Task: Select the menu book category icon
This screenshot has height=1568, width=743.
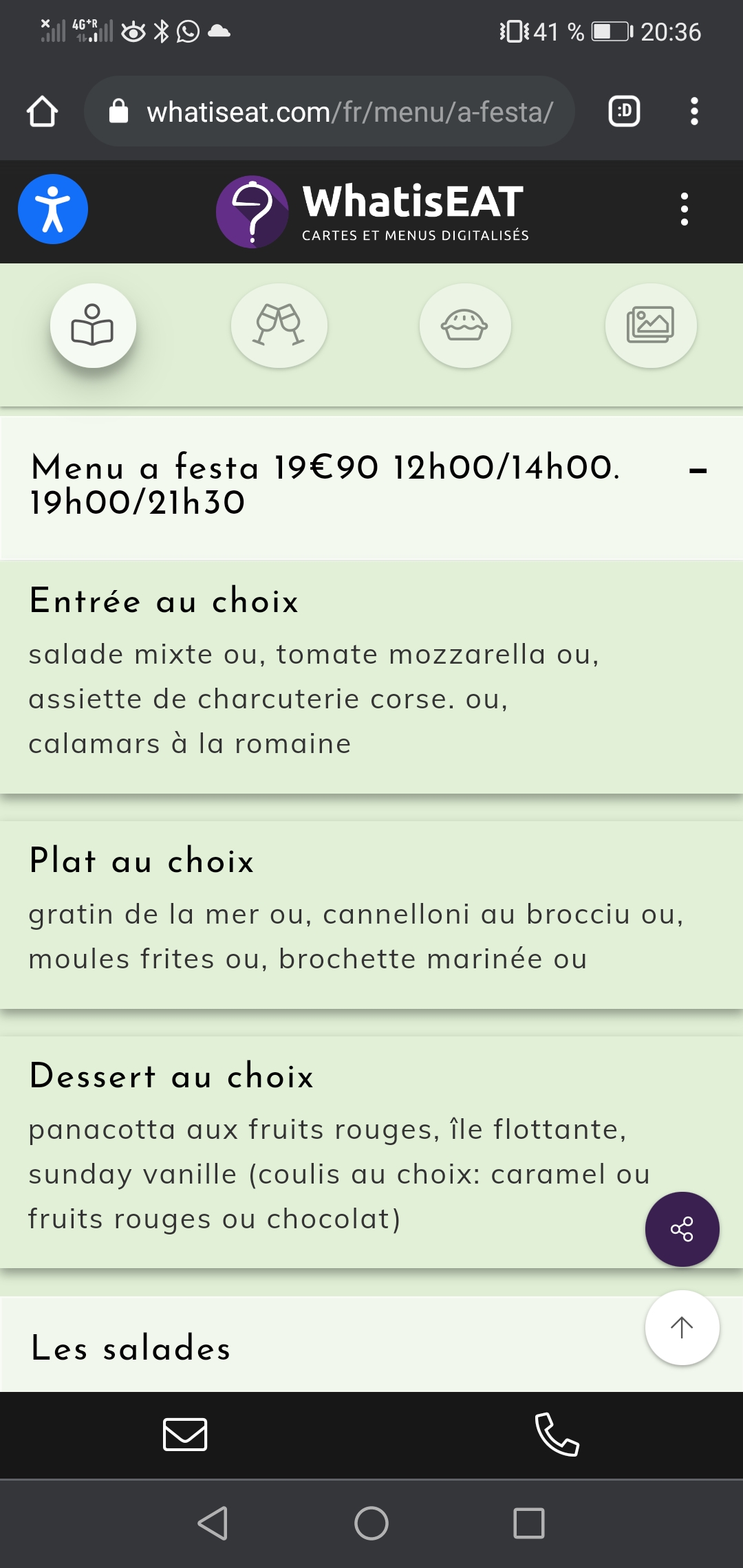Action: pyautogui.click(x=93, y=325)
